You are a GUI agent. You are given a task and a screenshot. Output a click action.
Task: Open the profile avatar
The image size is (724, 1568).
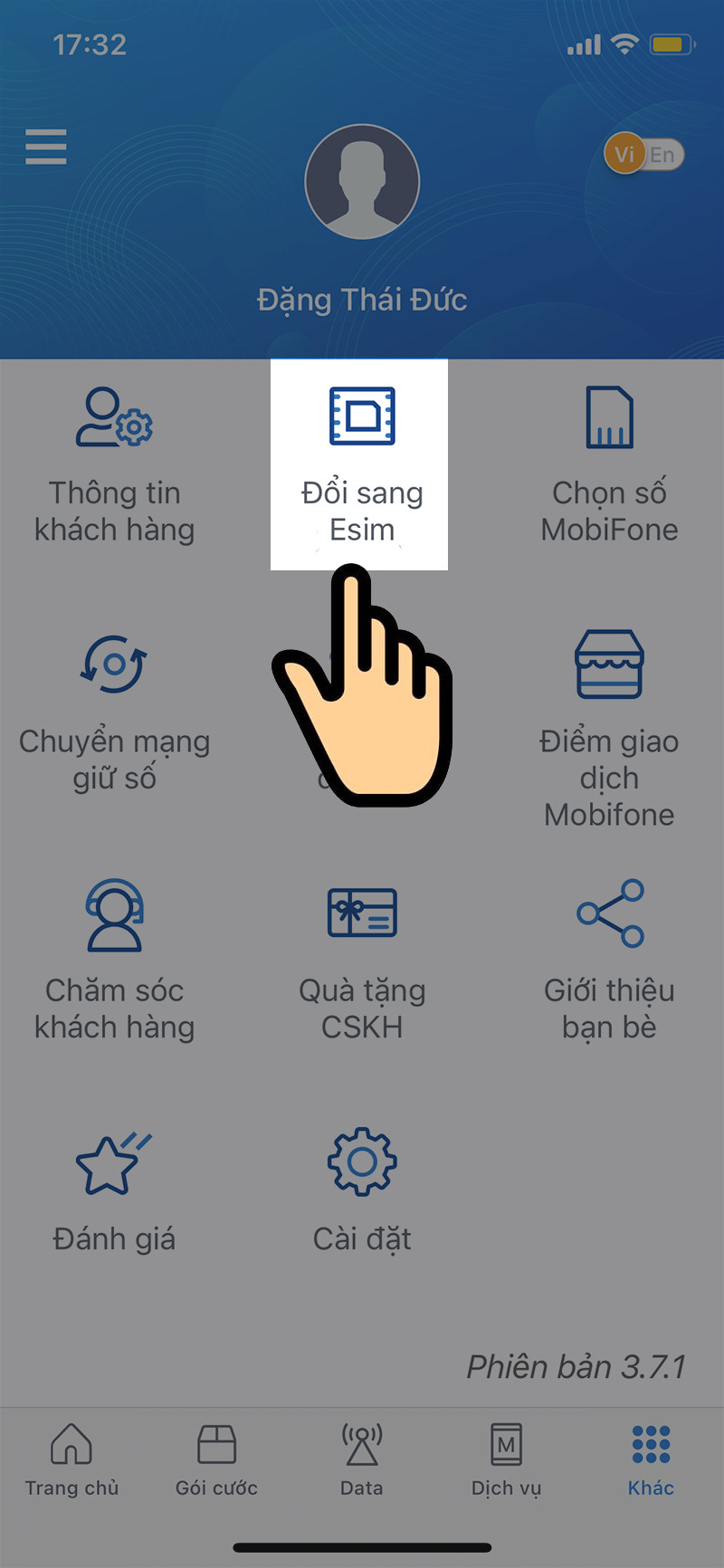pyautogui.click(x=362, y=182)
